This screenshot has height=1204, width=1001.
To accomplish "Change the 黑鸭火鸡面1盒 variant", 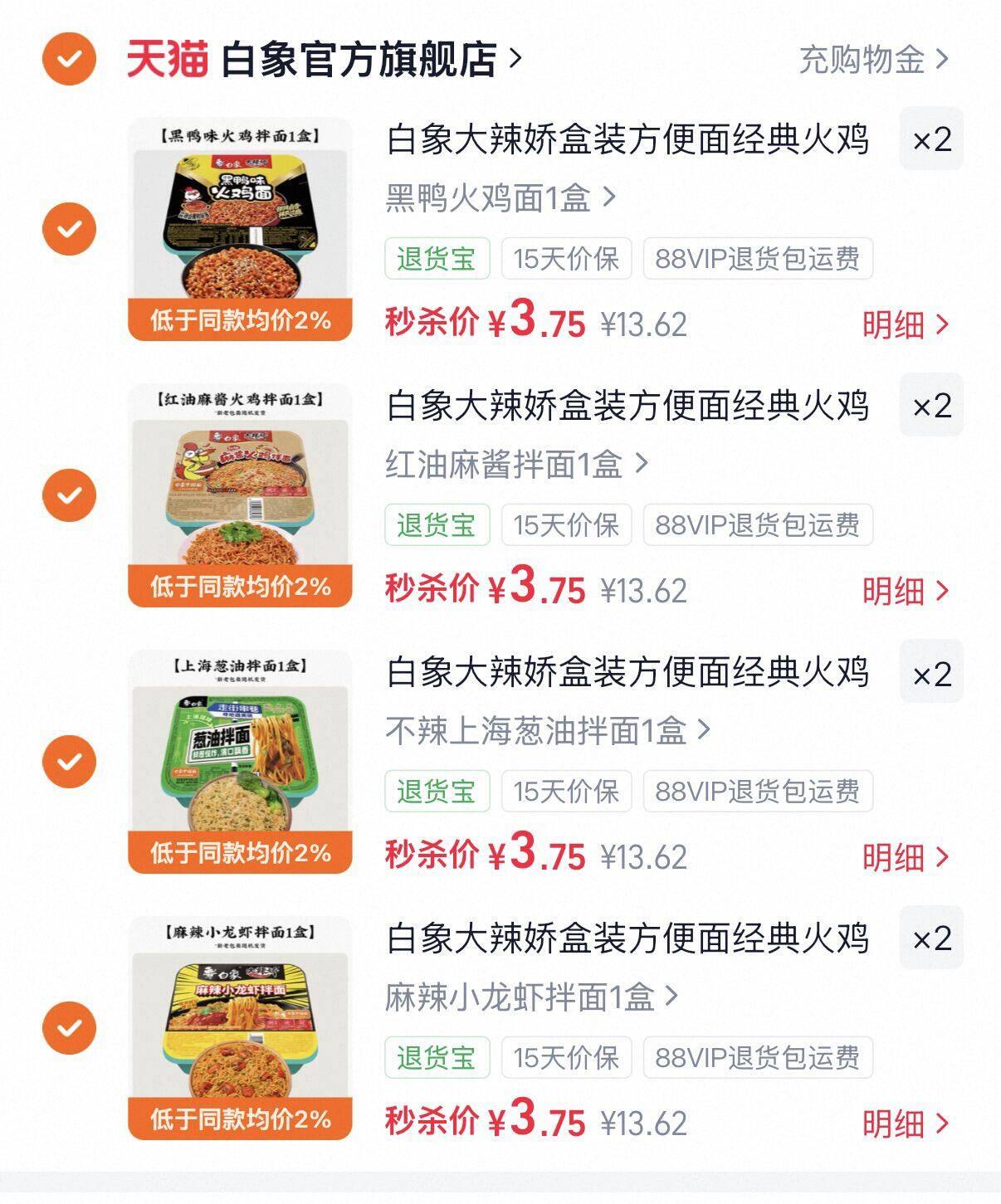I will (x=501, y=197).
